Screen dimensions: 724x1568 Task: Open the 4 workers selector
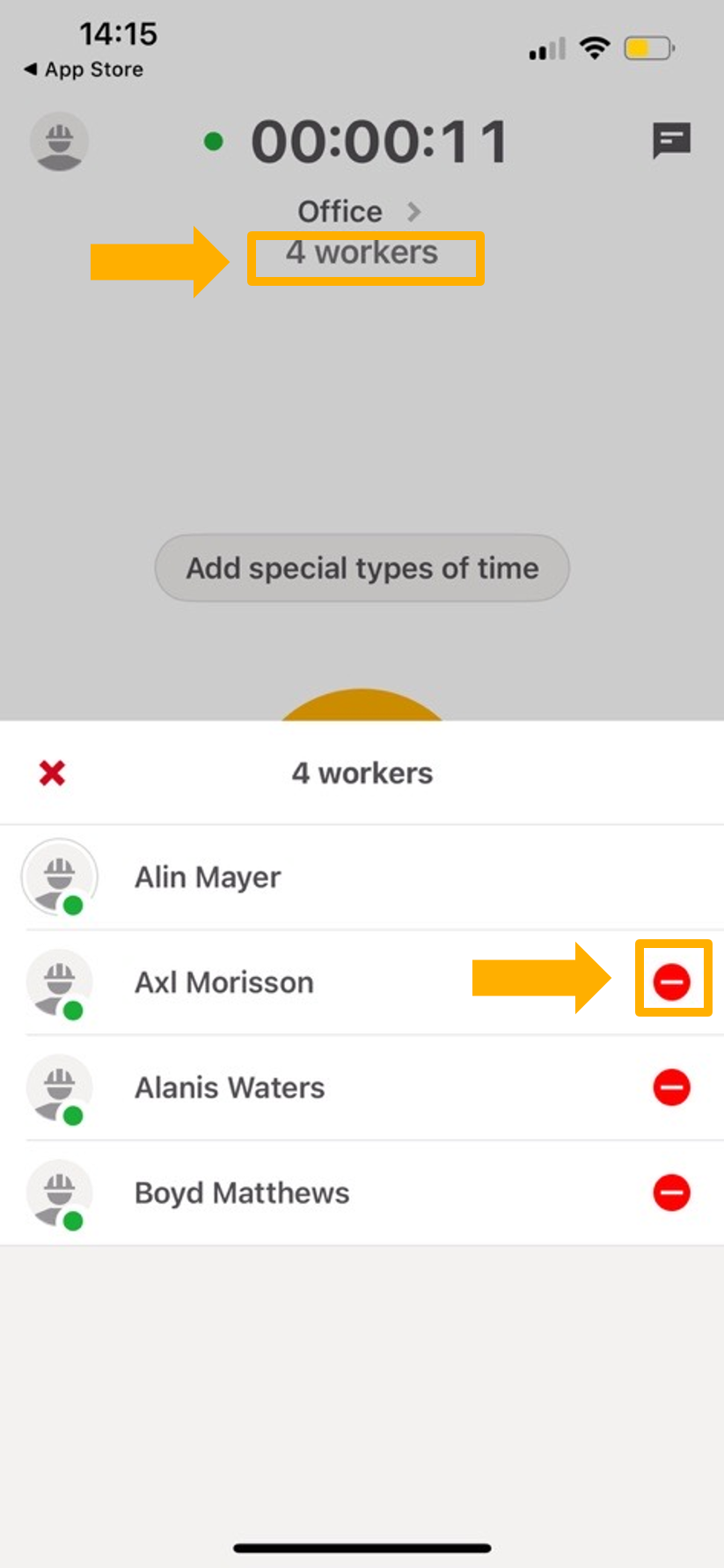[364, 252]
